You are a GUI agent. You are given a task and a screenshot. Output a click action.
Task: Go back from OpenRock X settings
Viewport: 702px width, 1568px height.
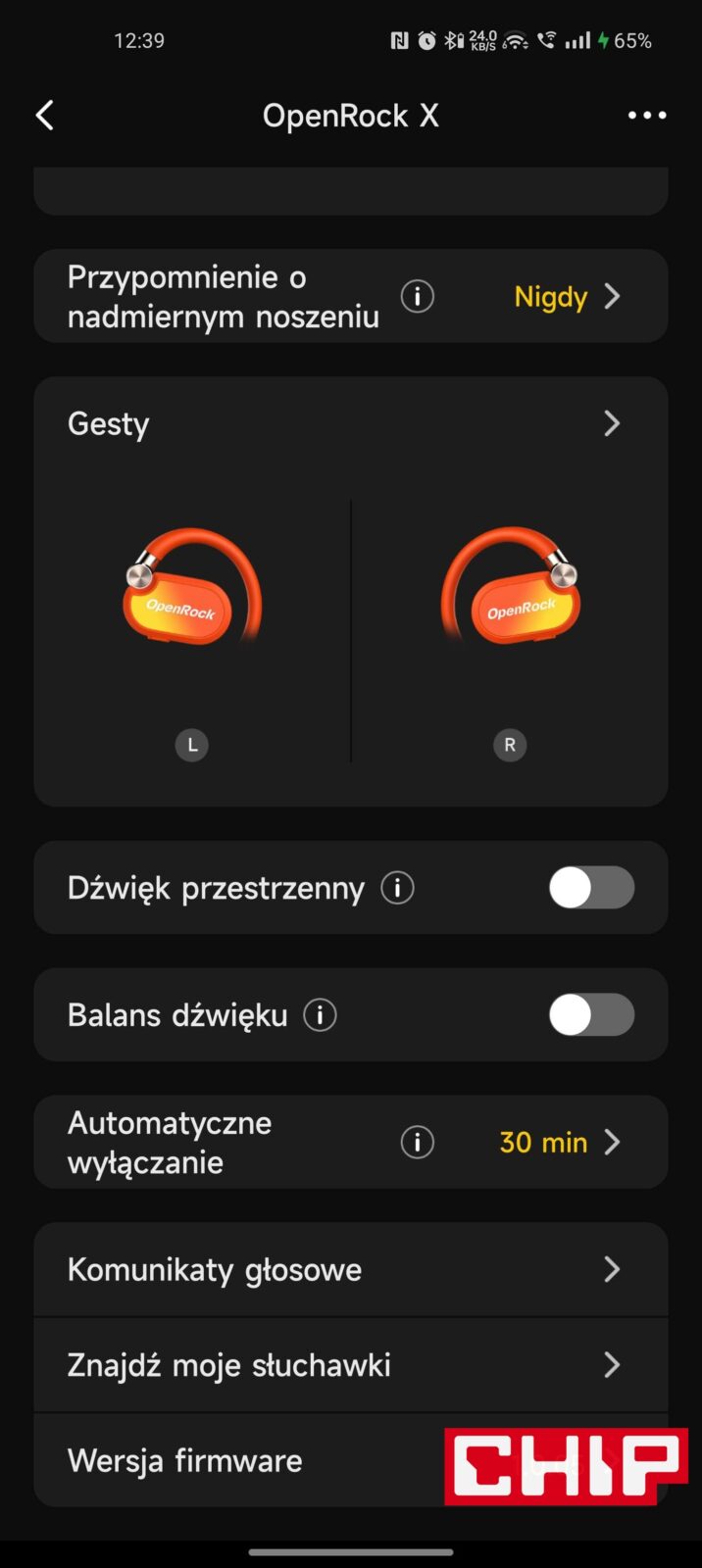(45, 116)
